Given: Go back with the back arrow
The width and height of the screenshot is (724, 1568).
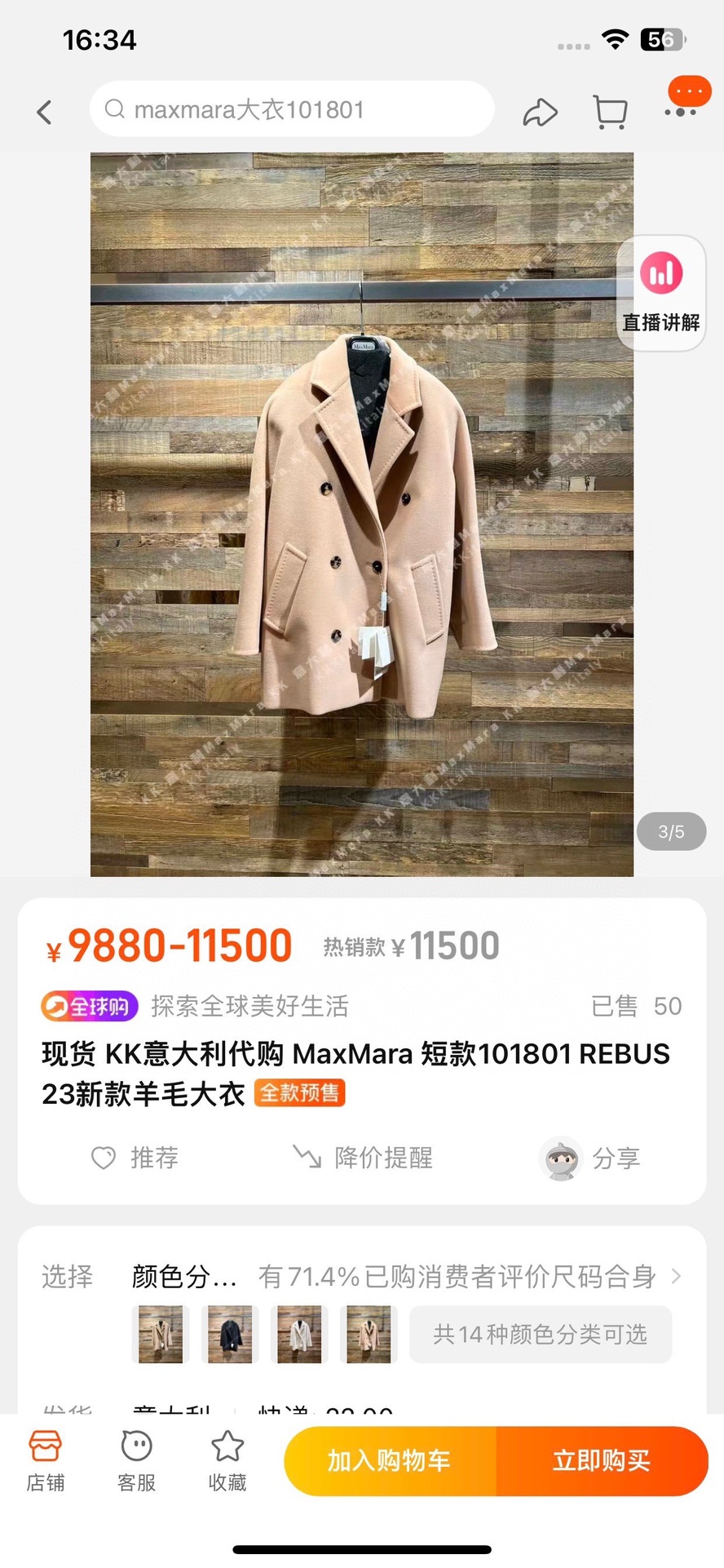Looking at the screenshot, I should [45, 112].
